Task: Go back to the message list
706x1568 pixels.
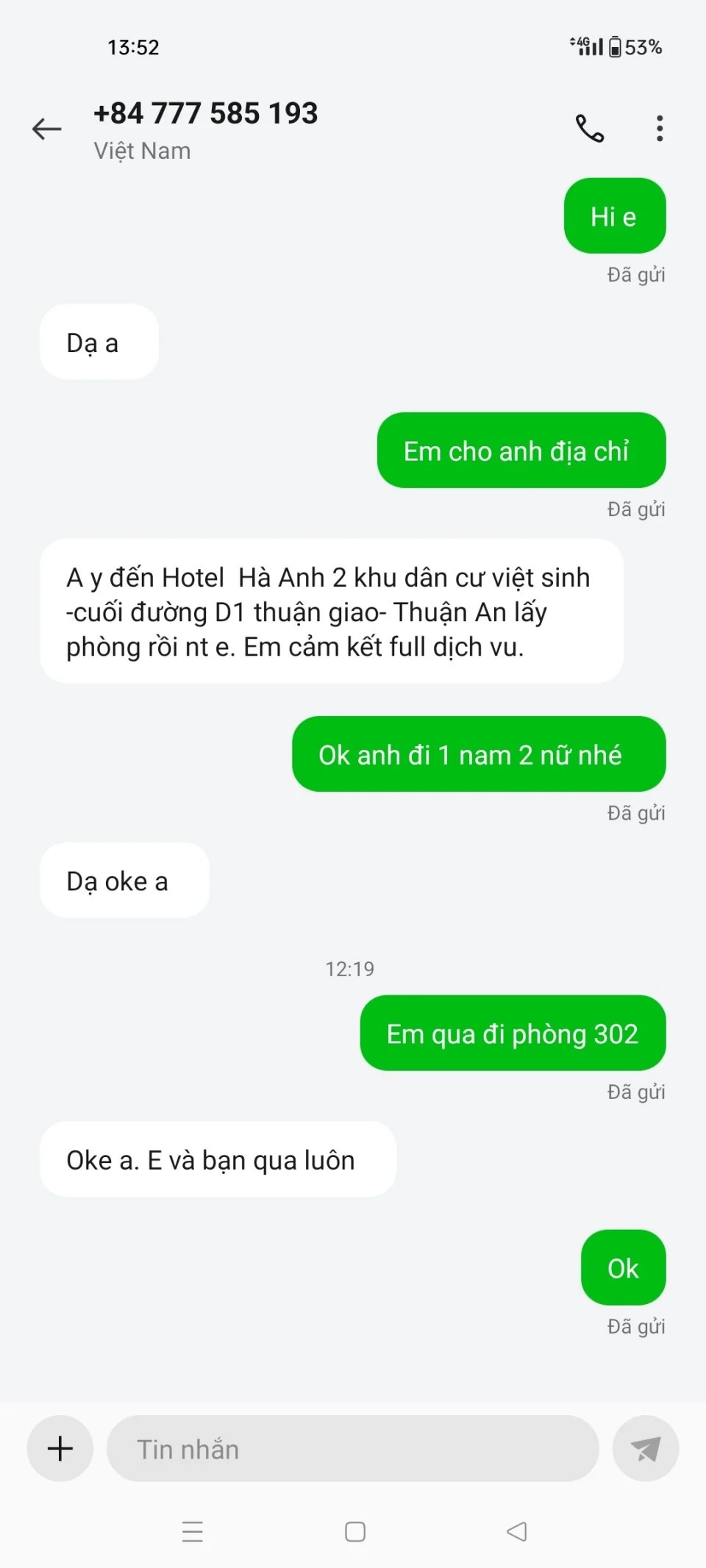Action: point(46,129)
